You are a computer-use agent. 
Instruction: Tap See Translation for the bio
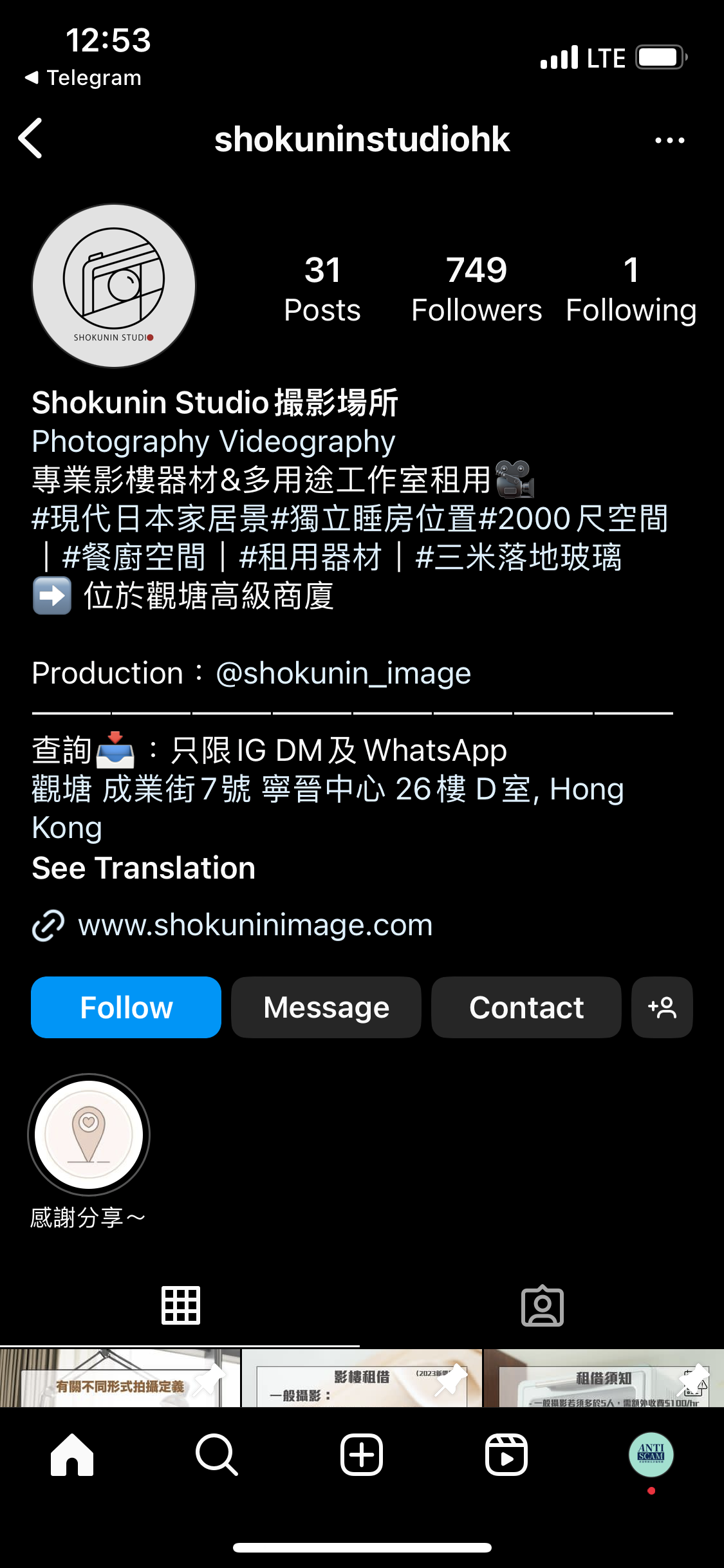coord(144,868)
